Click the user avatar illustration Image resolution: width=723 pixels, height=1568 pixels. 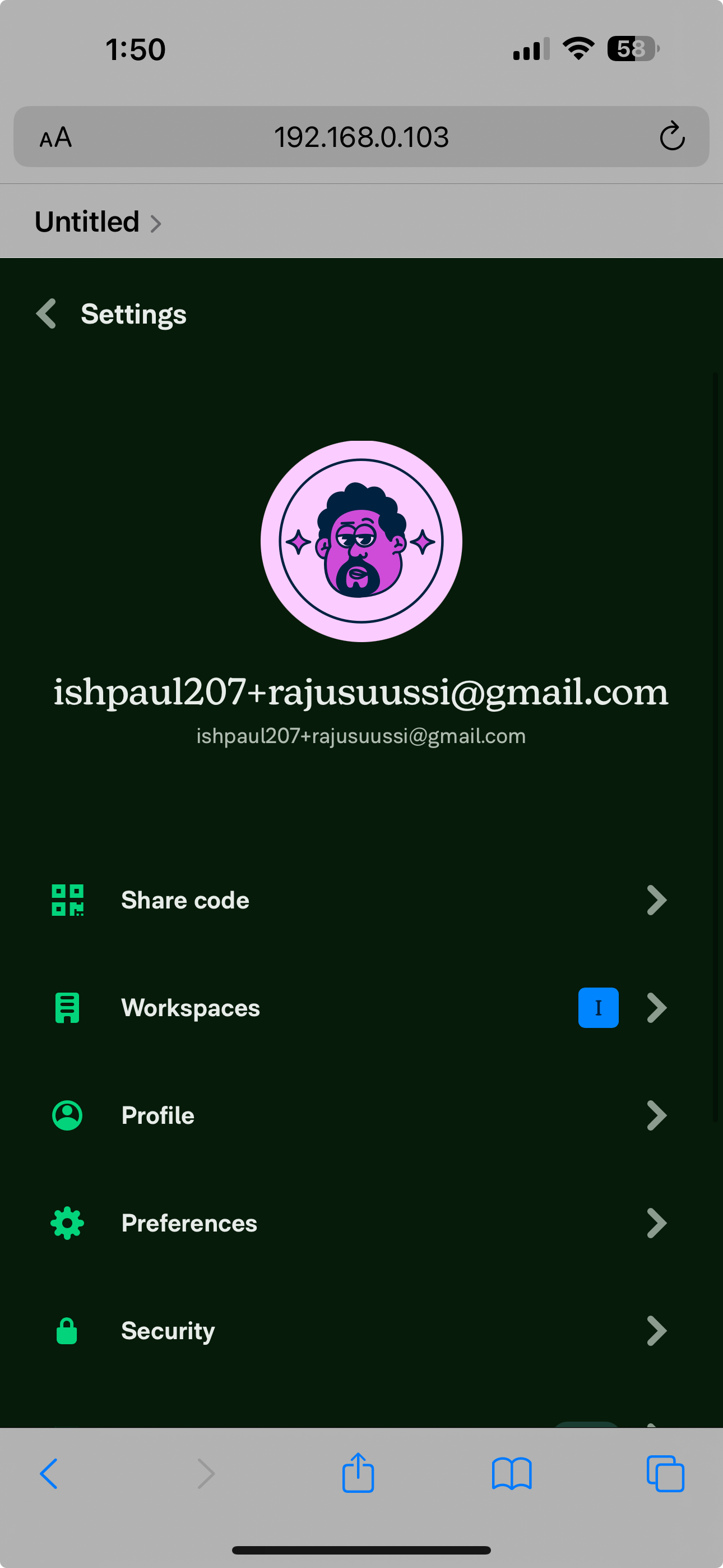361,542
